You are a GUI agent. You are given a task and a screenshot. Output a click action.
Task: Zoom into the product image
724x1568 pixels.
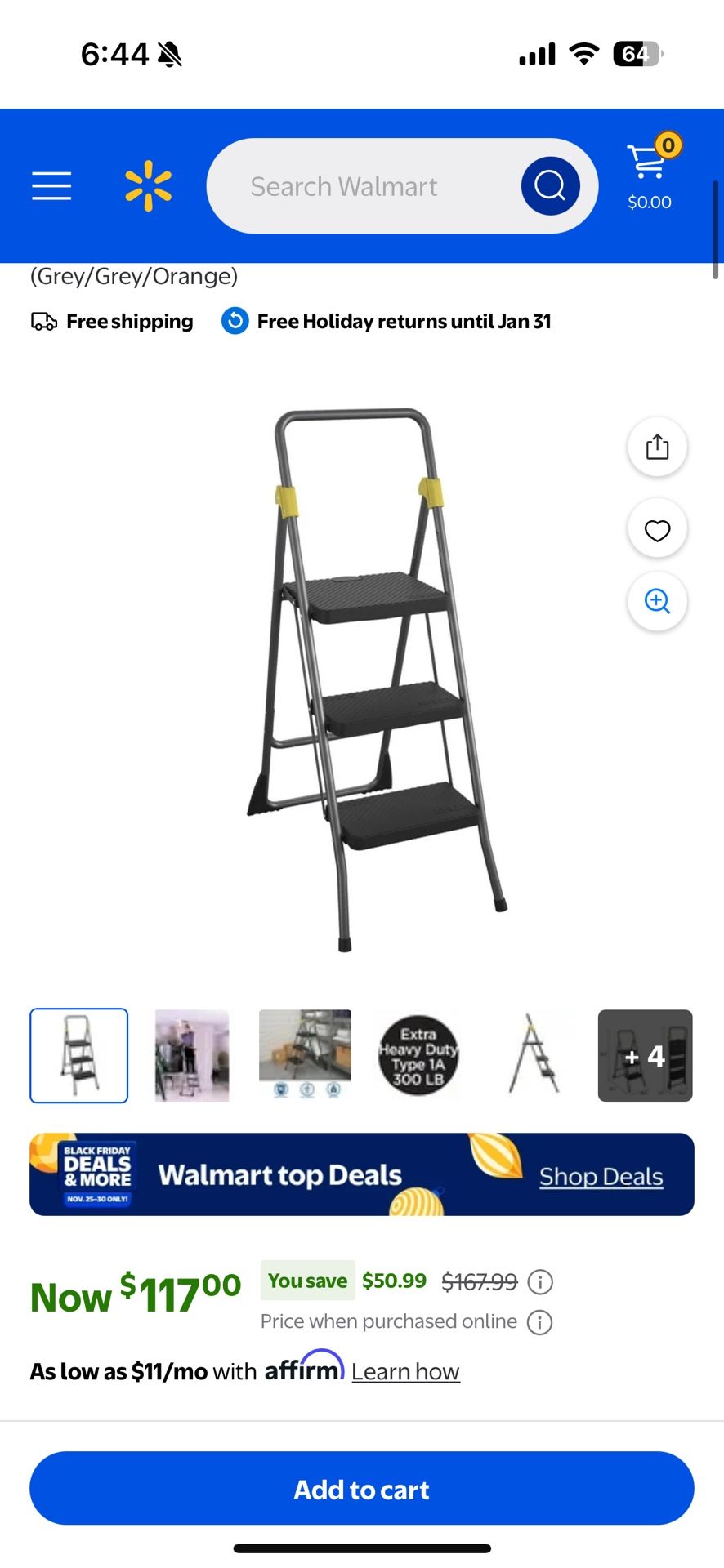[657, 601]
